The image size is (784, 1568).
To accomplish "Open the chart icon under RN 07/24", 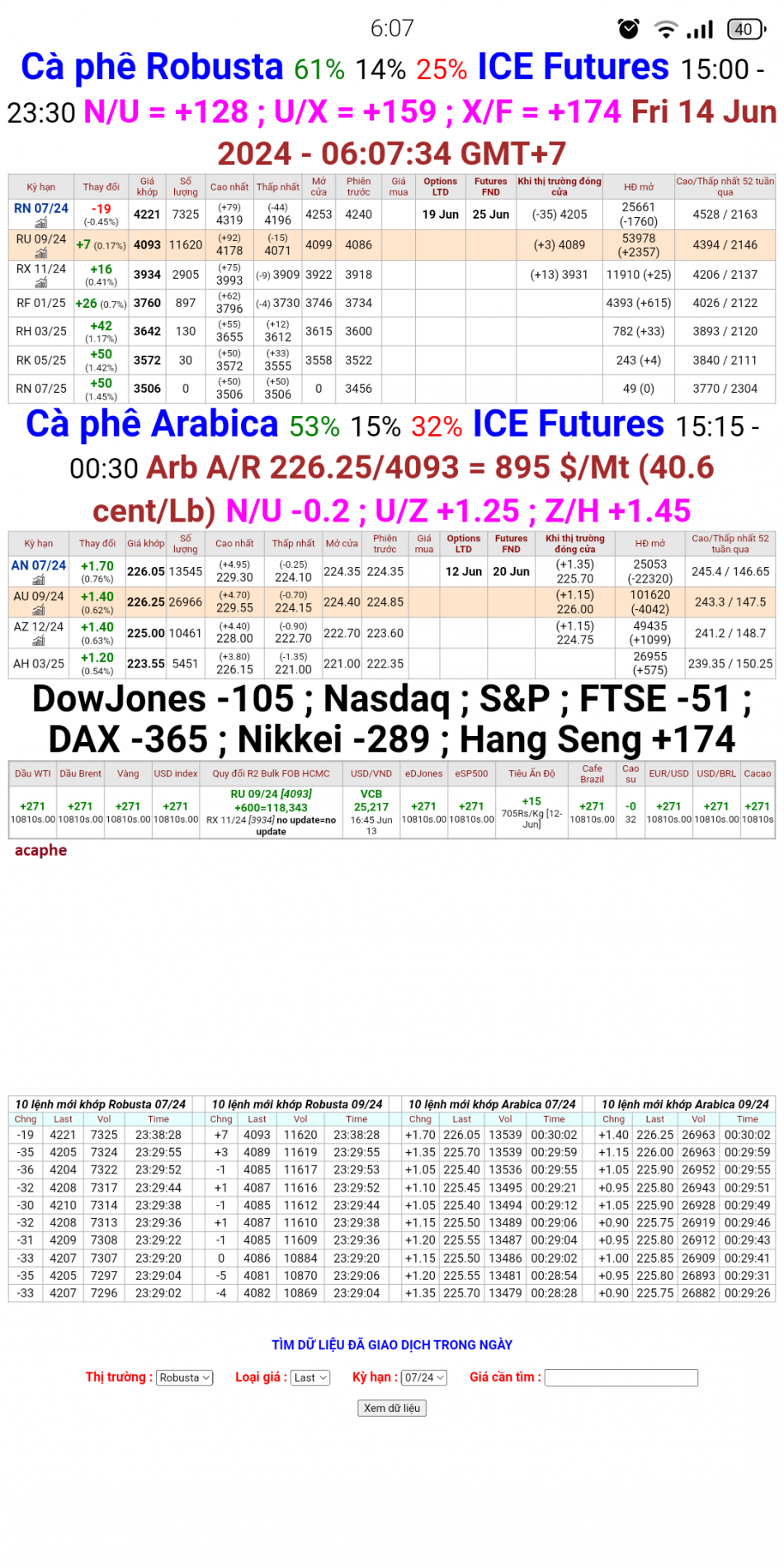I will click(41, 223).
